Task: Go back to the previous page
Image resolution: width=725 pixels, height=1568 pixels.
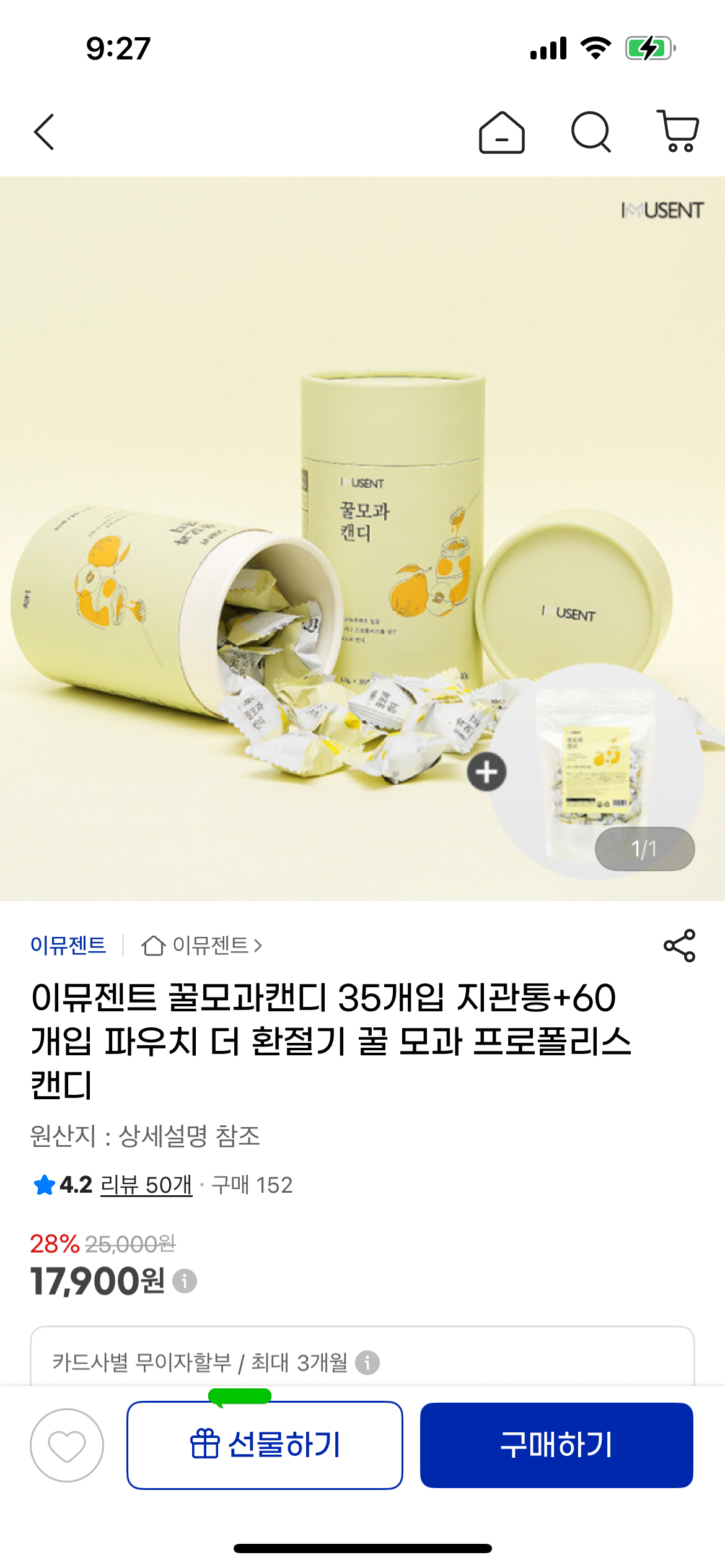Action: pos(45,132)
